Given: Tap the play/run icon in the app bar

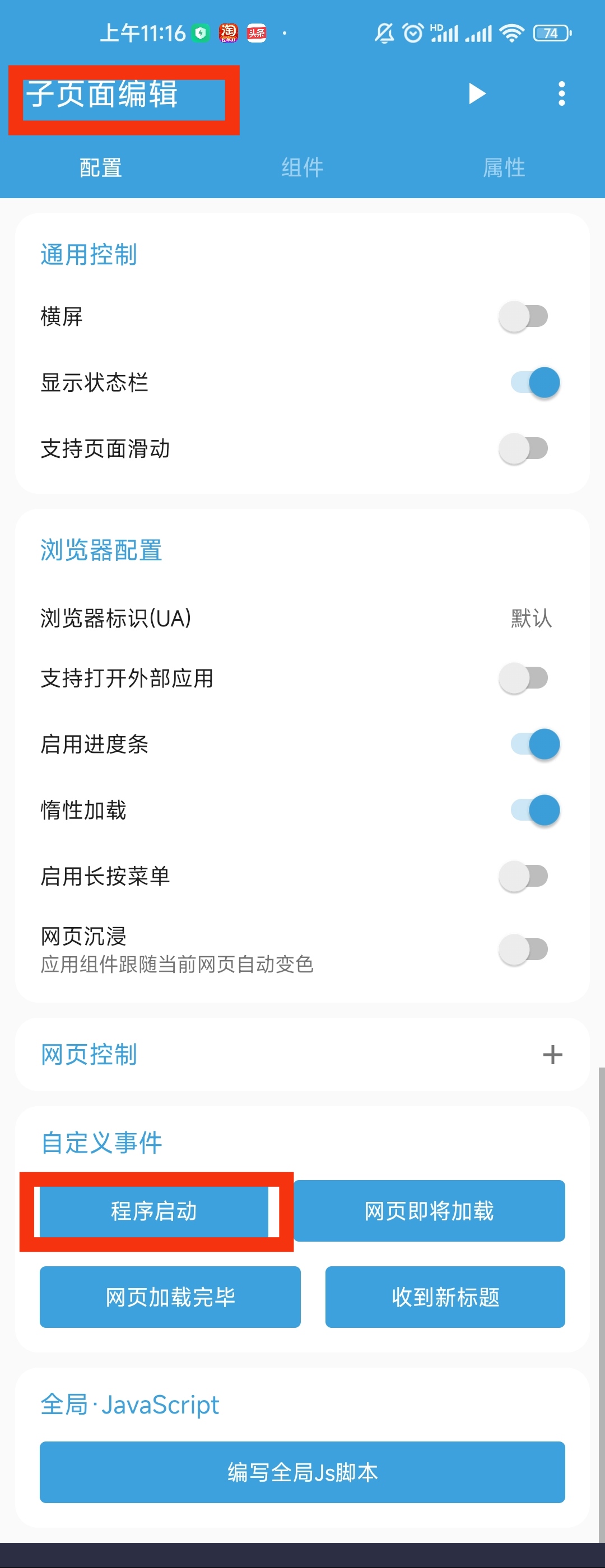Looking at the screenshot, I should (x=477, y=93).
